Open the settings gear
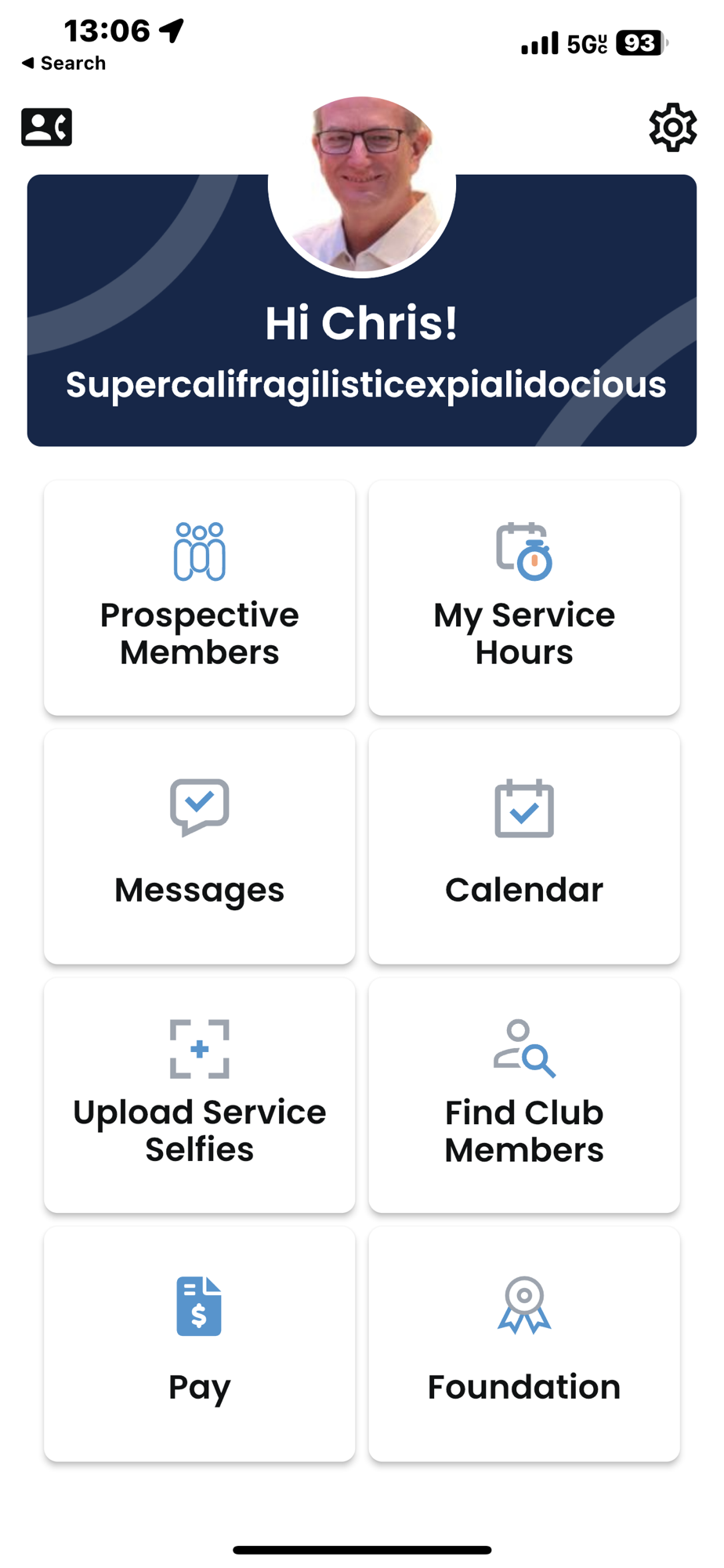The width and height of the screenshot is (724, 1568). click(x=672, y=127)
